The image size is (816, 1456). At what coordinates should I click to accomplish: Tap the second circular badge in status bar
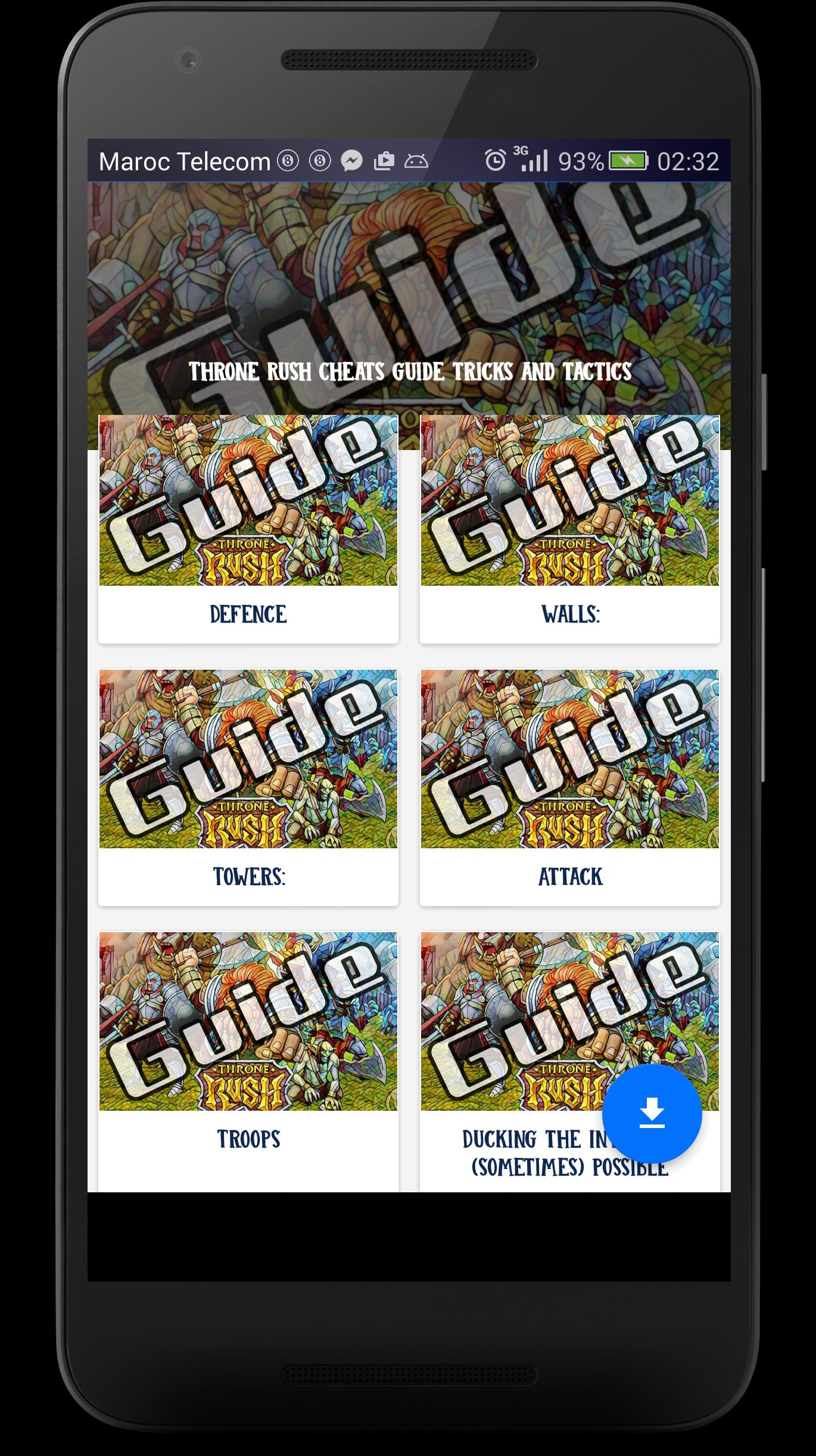coord(319,160)
